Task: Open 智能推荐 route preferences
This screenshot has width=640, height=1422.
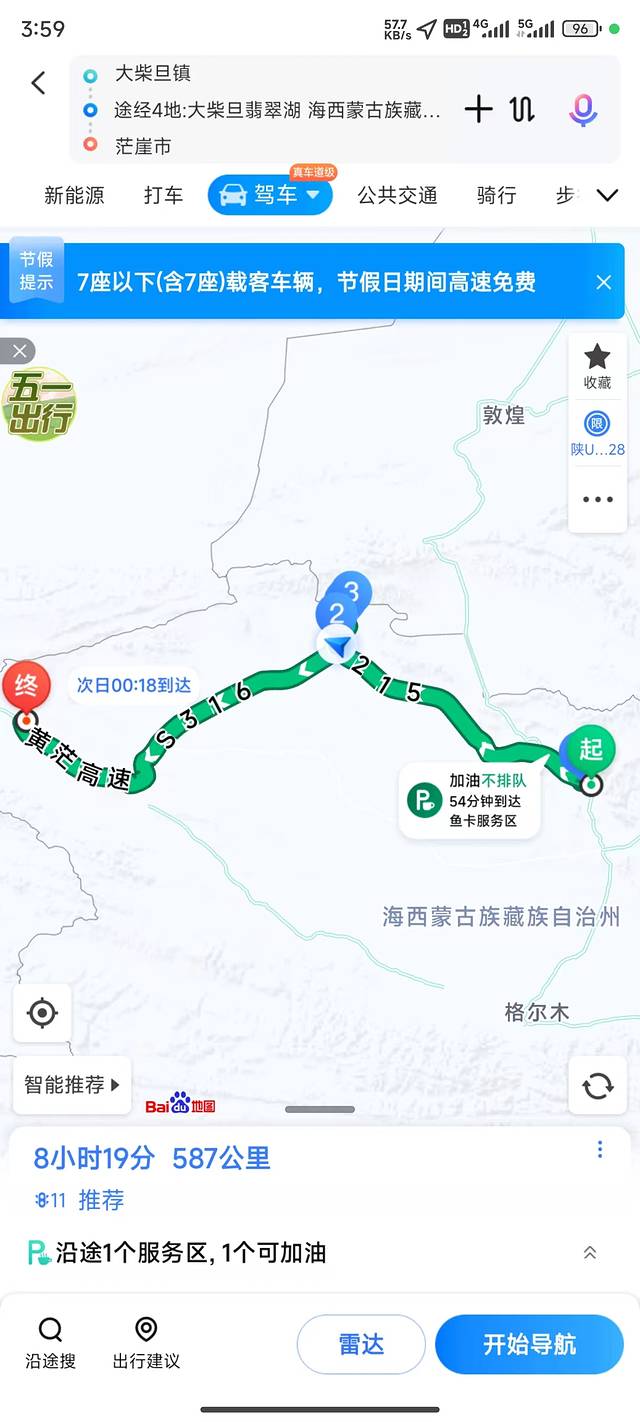Action: pos(72,1085)
